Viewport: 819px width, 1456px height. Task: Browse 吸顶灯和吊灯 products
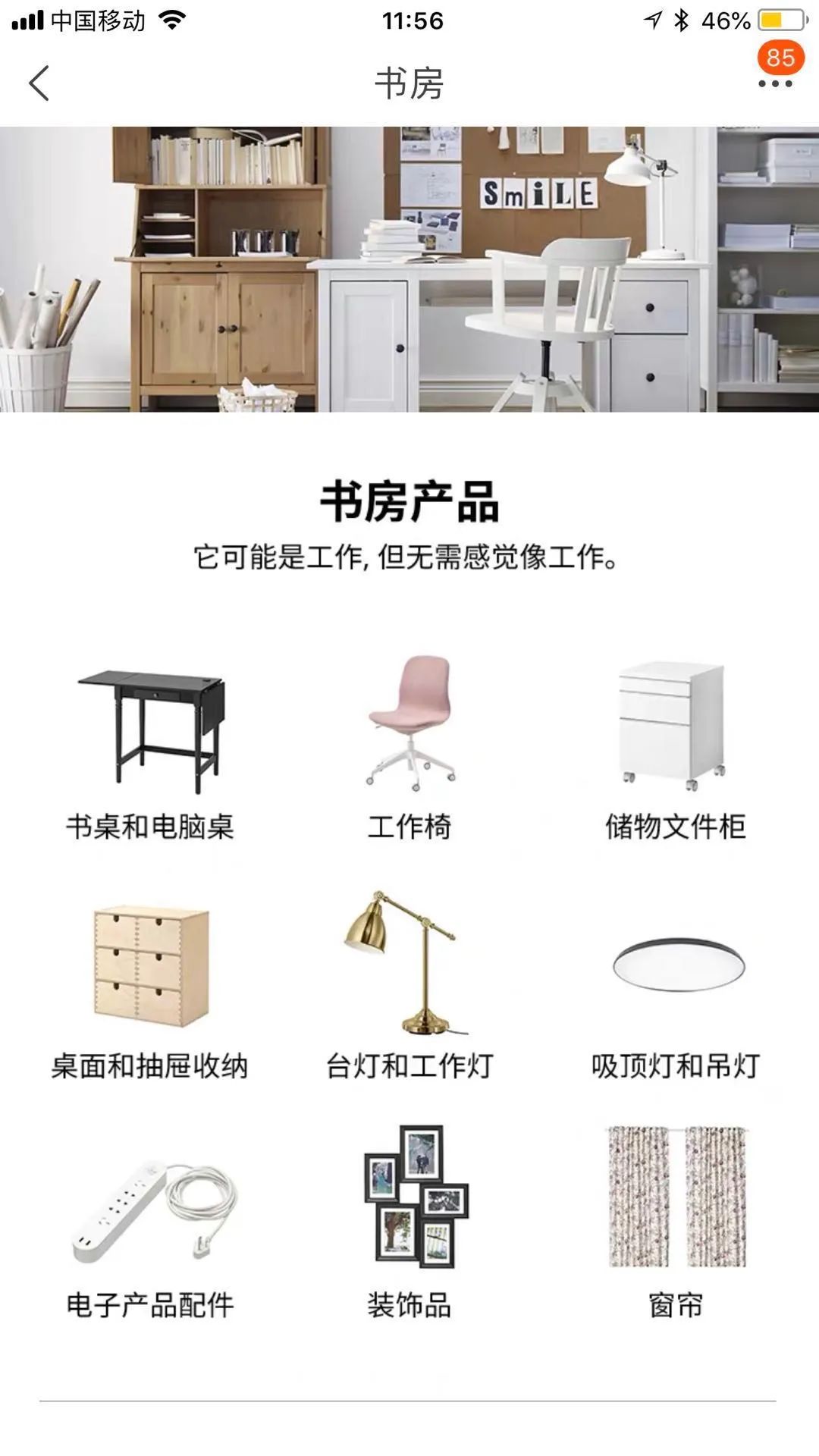click(x=676, y=986)
